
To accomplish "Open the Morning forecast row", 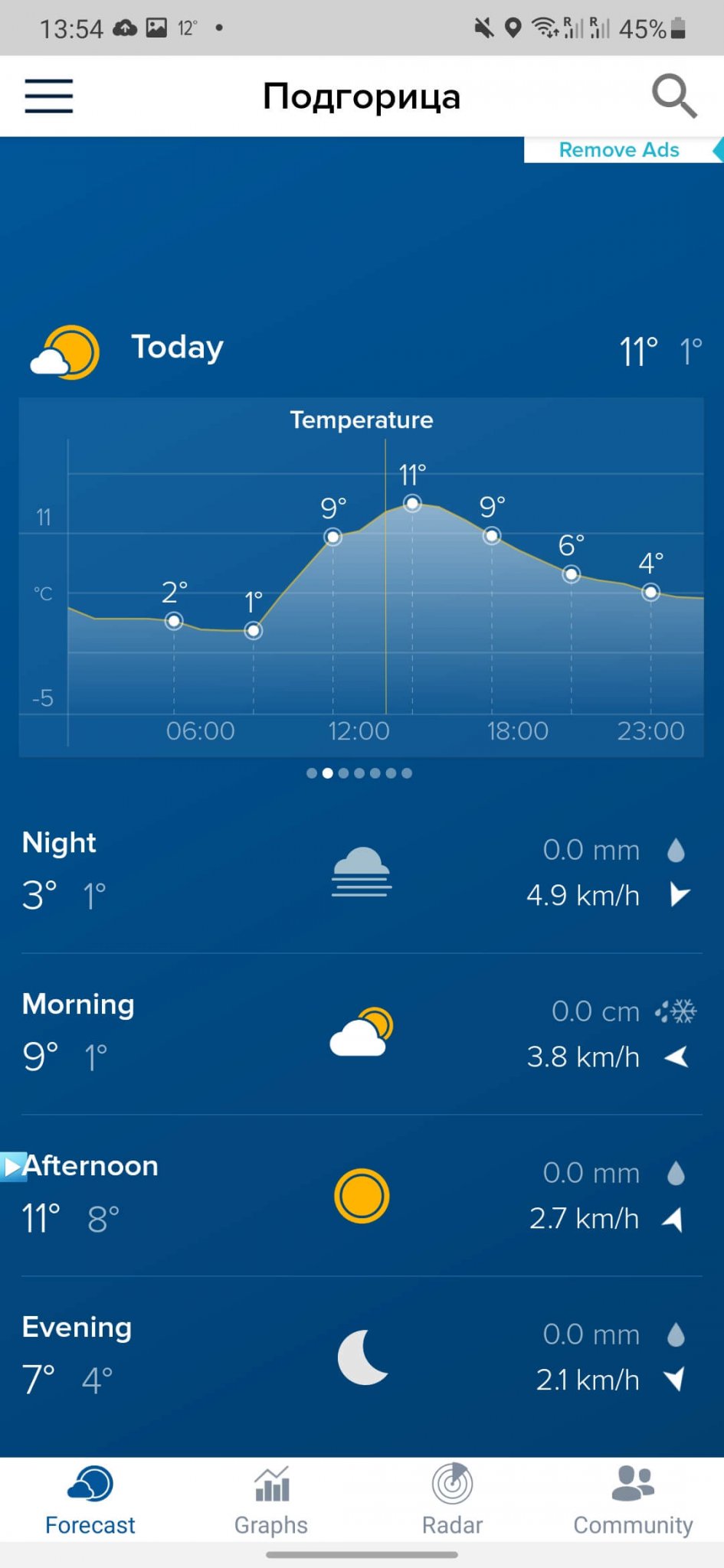I will point(362,1034).
